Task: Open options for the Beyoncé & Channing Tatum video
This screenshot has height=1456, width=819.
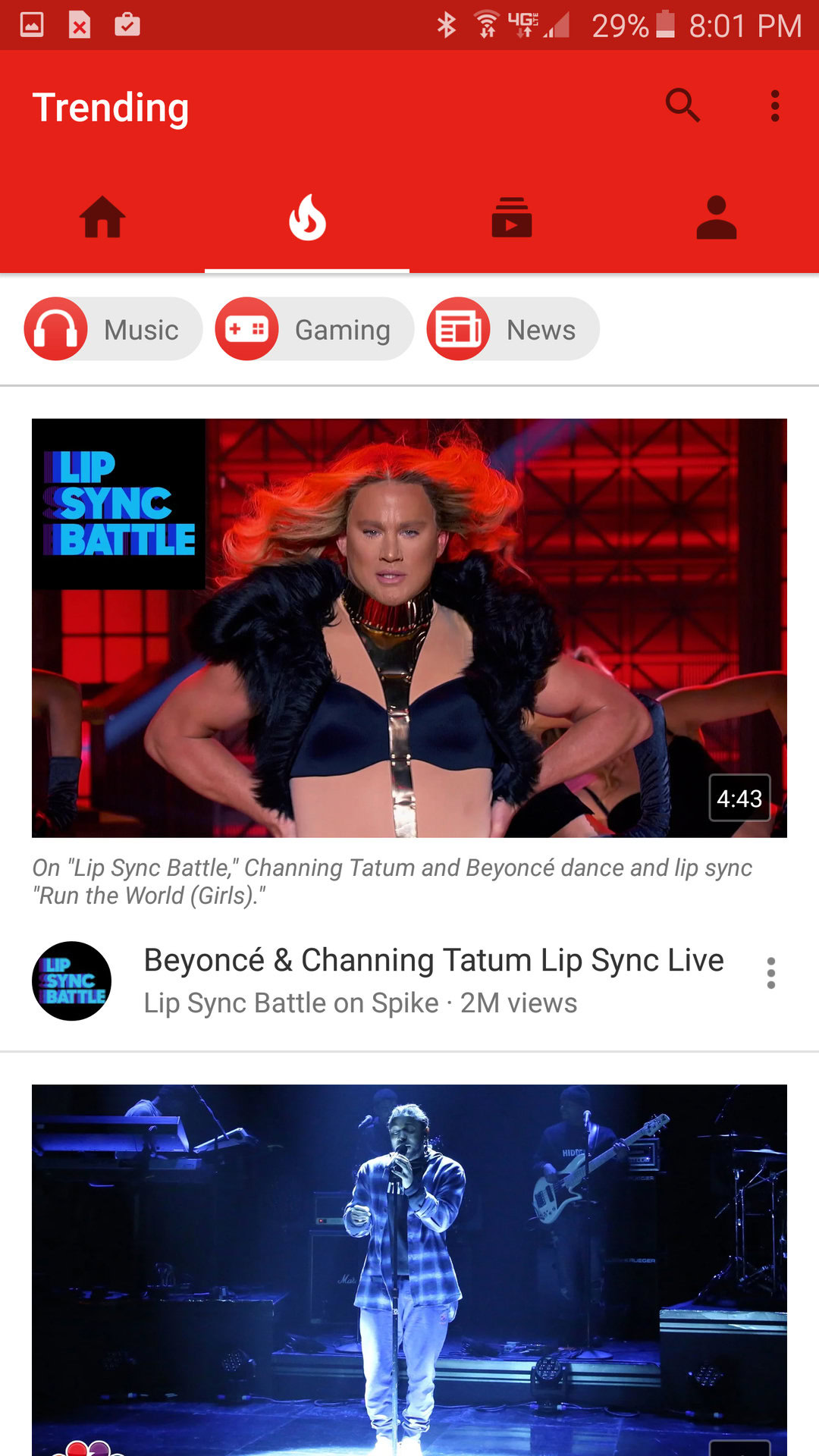Action: [x=771, y=973]
